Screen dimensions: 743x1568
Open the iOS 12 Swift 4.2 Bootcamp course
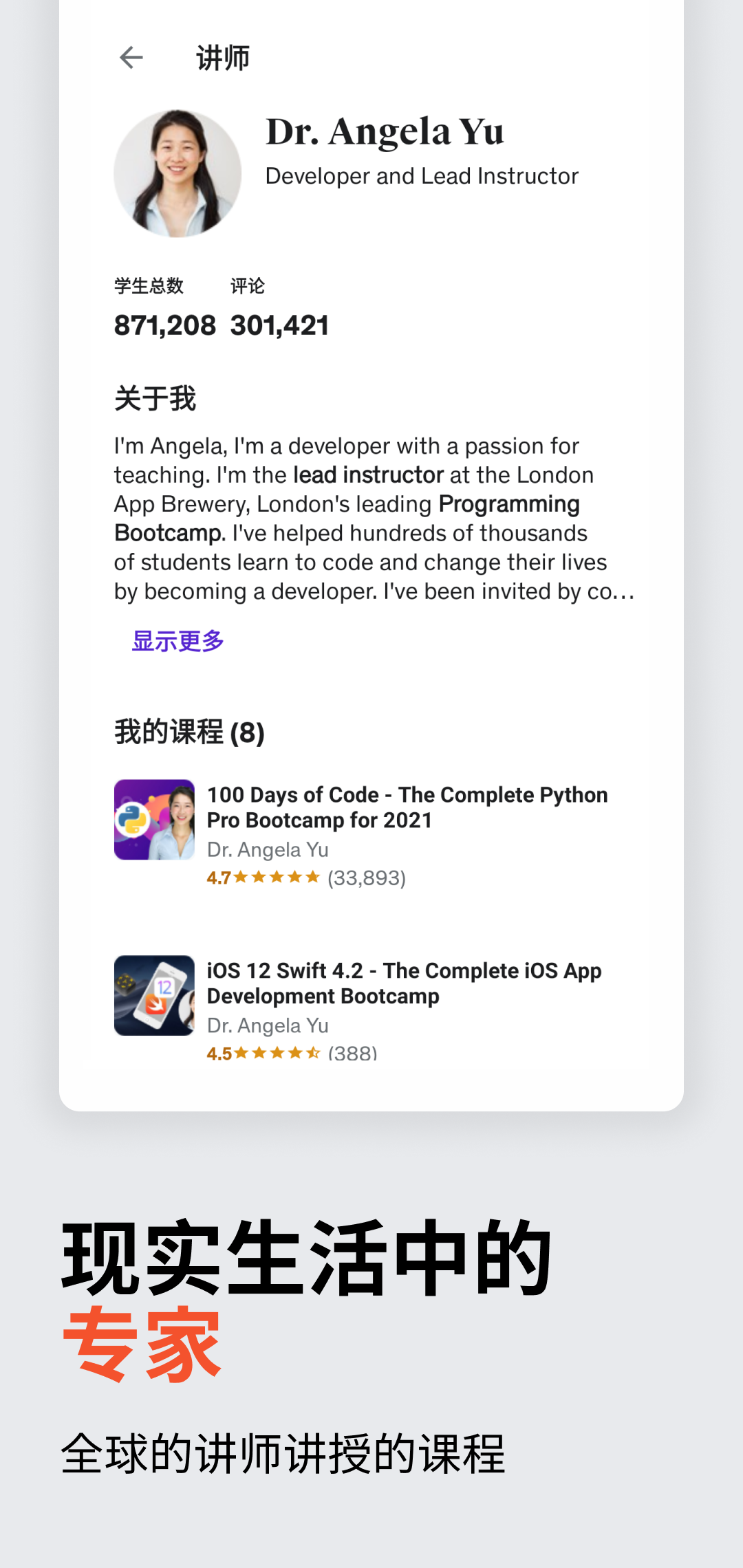pos(404,983)
